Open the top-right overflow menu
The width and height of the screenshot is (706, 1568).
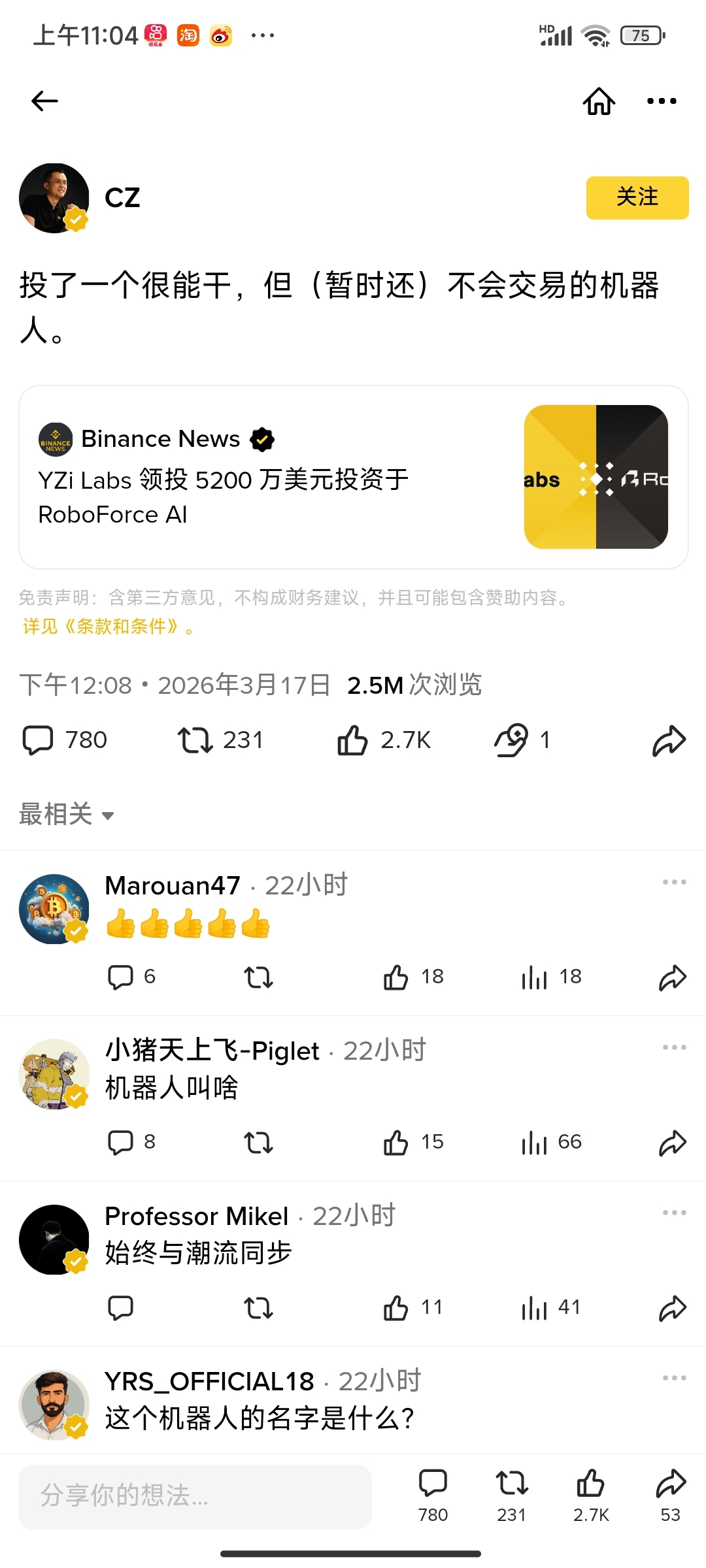click(661, 101)
